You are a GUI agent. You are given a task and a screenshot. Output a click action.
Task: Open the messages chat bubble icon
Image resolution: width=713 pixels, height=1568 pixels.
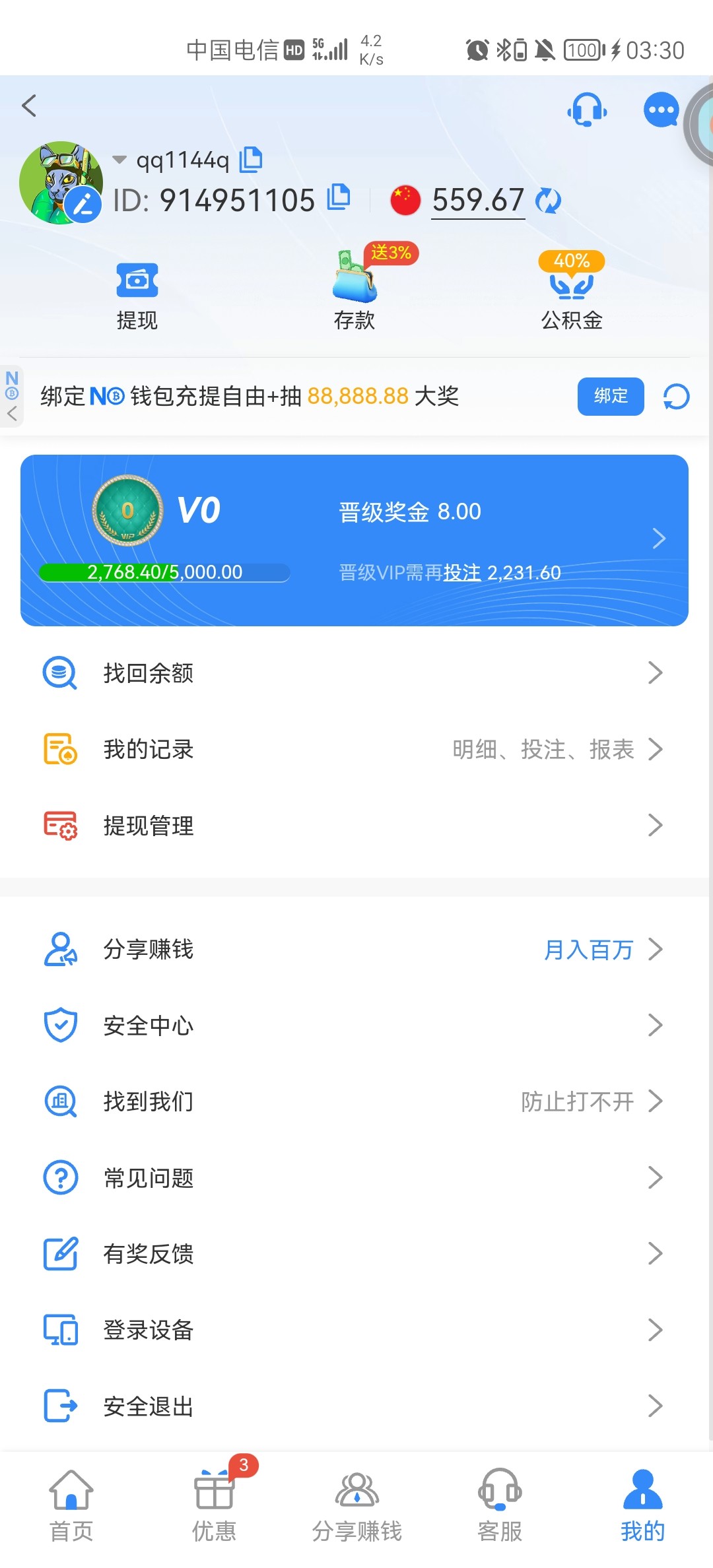click(661, 110)
